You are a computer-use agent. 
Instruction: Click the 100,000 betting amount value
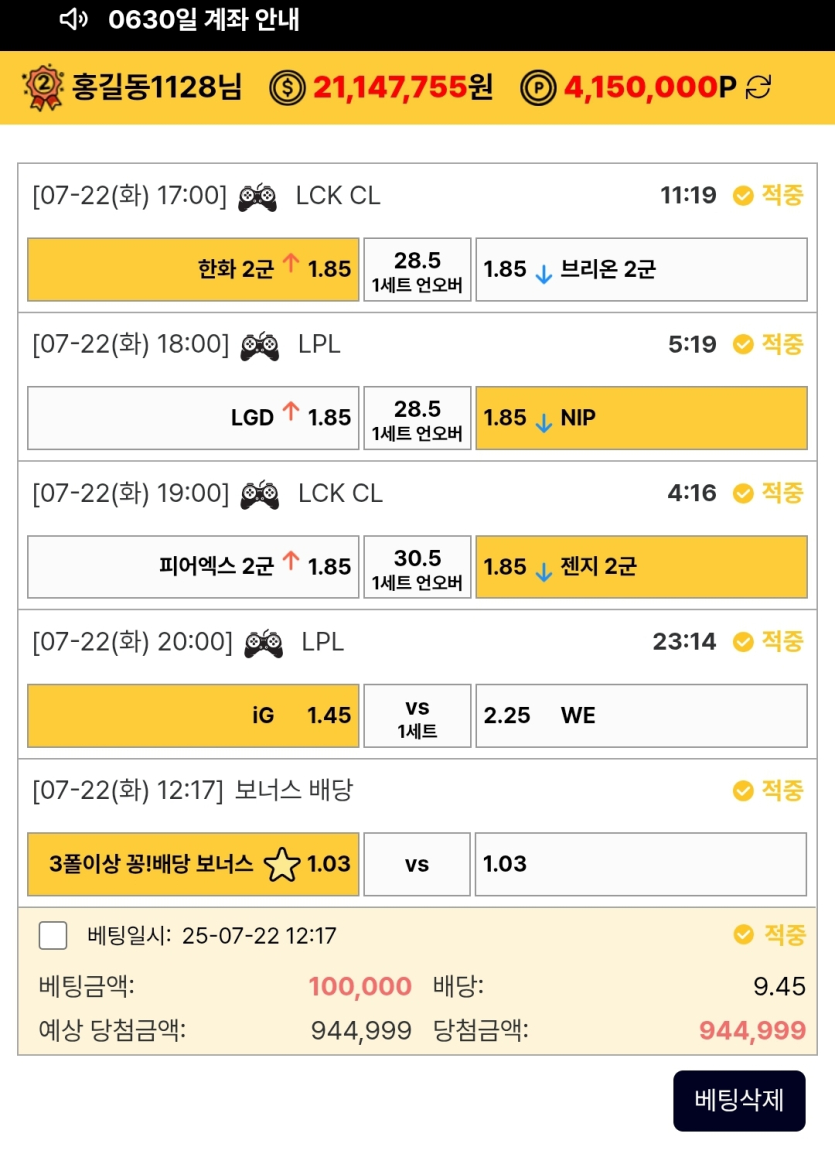[x=359, y=986]
